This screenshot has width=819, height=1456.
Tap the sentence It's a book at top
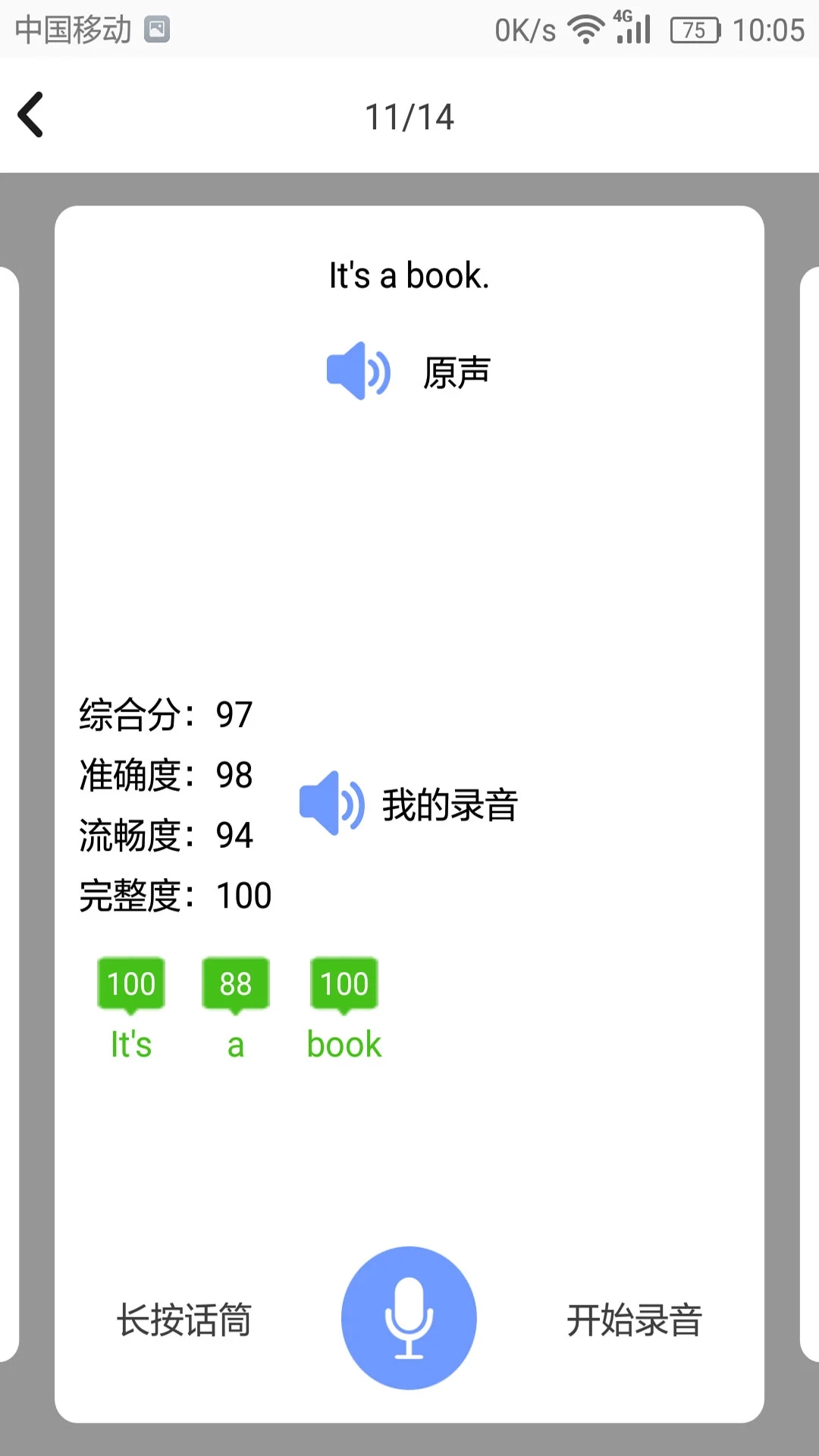[x=409, y=276]
